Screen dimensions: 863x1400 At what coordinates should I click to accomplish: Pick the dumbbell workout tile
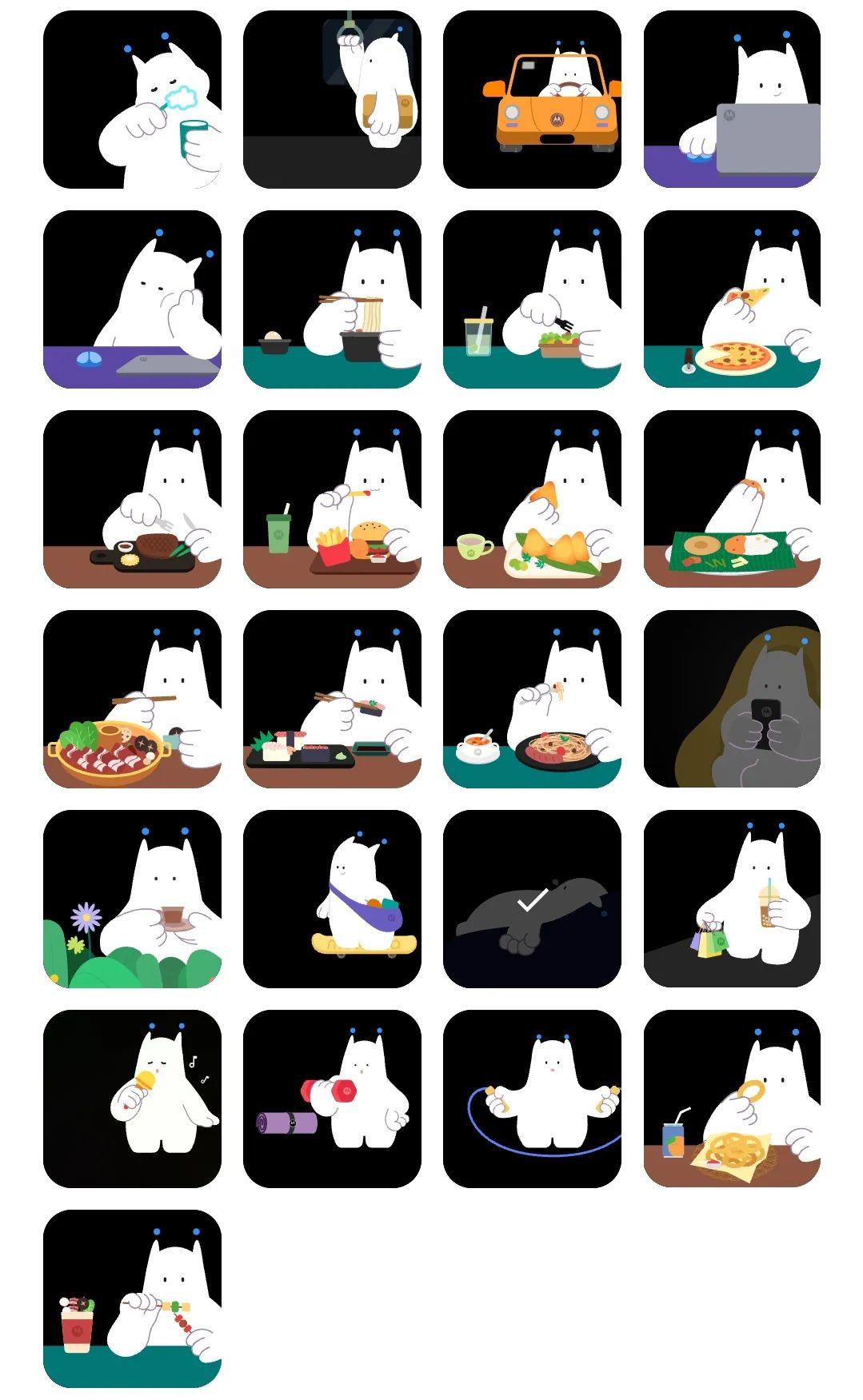tap(332, 1099)
